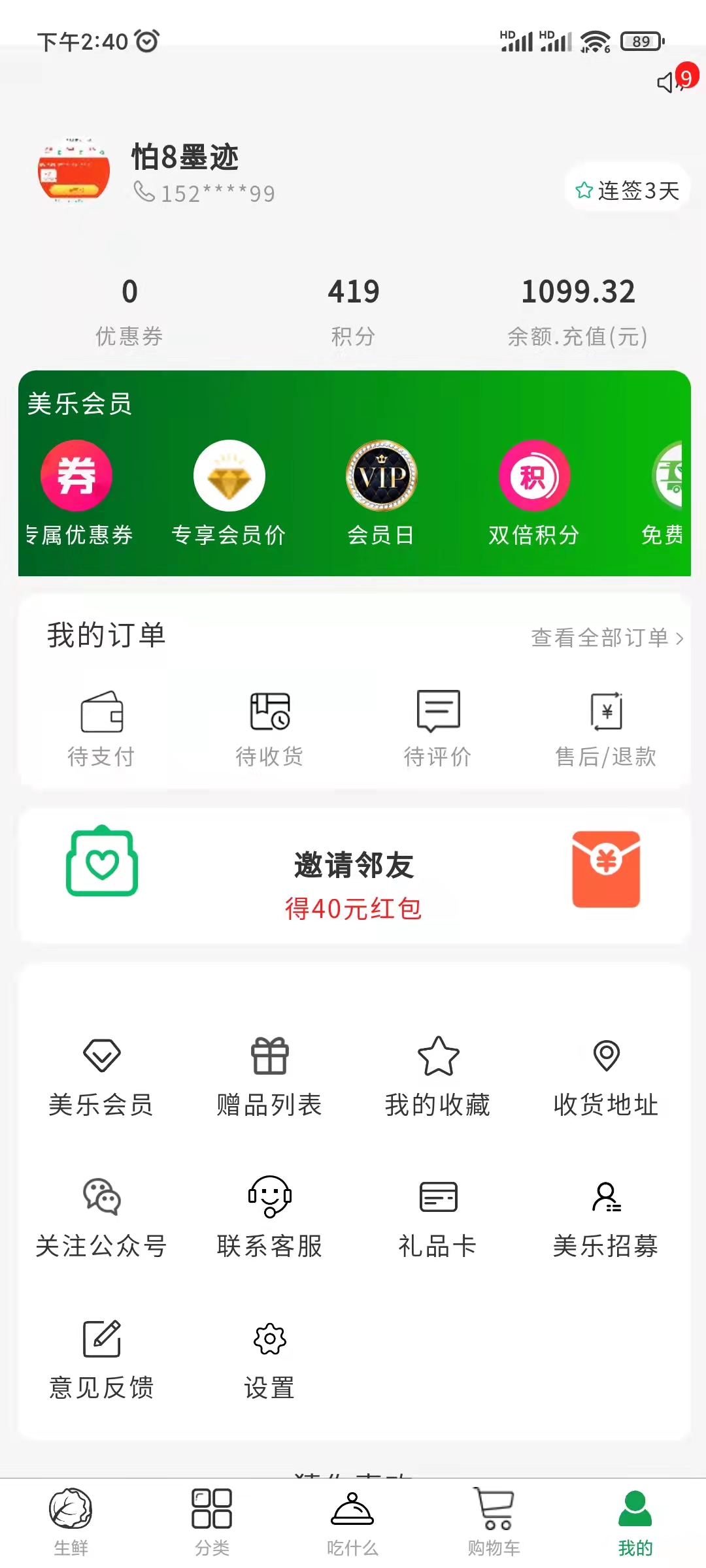Open 余额.充值 balance recharge
706x1568 pixels.
(x=578, y=312)
